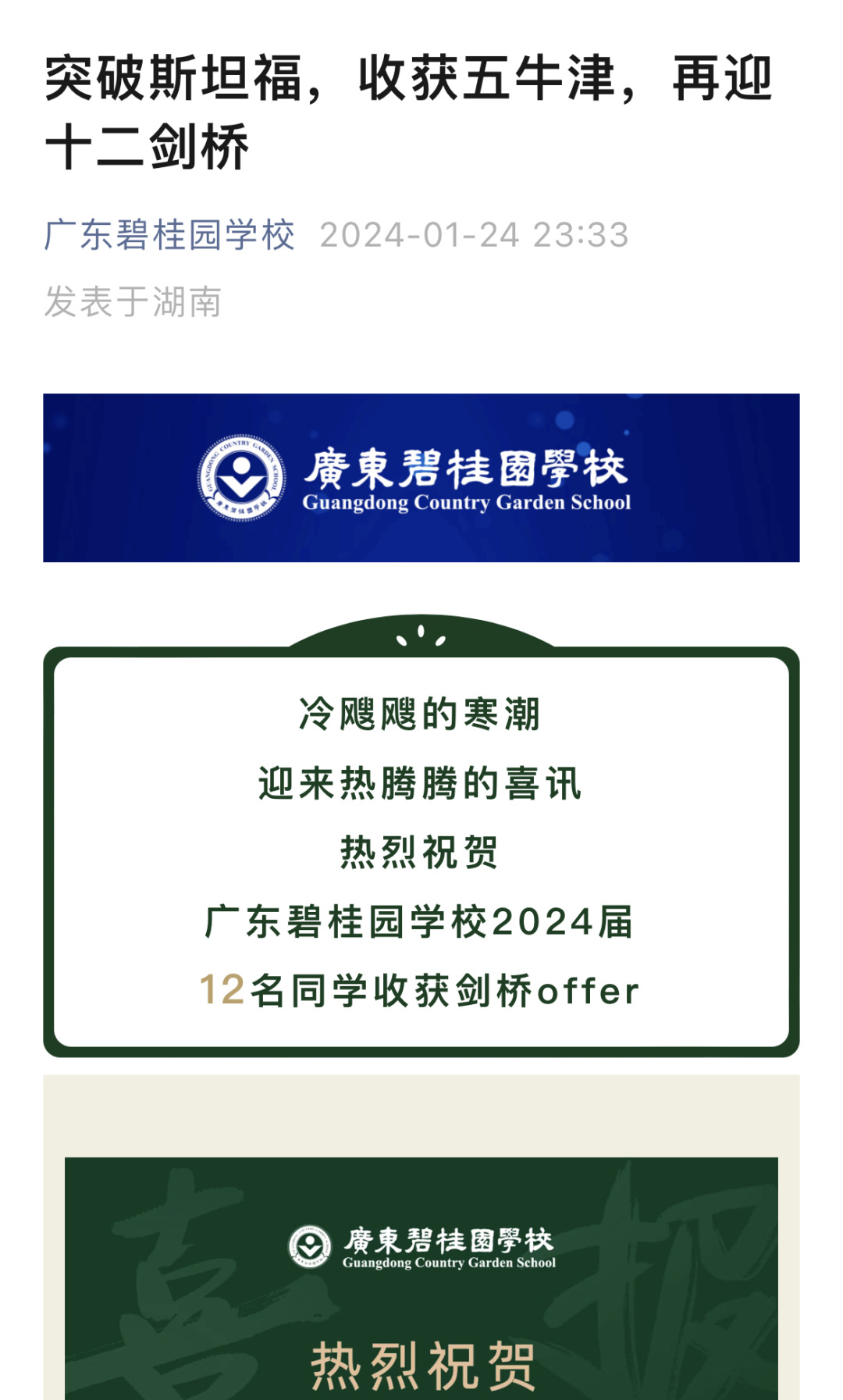Screen dimensions: 843x1400
Task: Open the 广东碧桂园学校 account page
Action: [169, 235]
